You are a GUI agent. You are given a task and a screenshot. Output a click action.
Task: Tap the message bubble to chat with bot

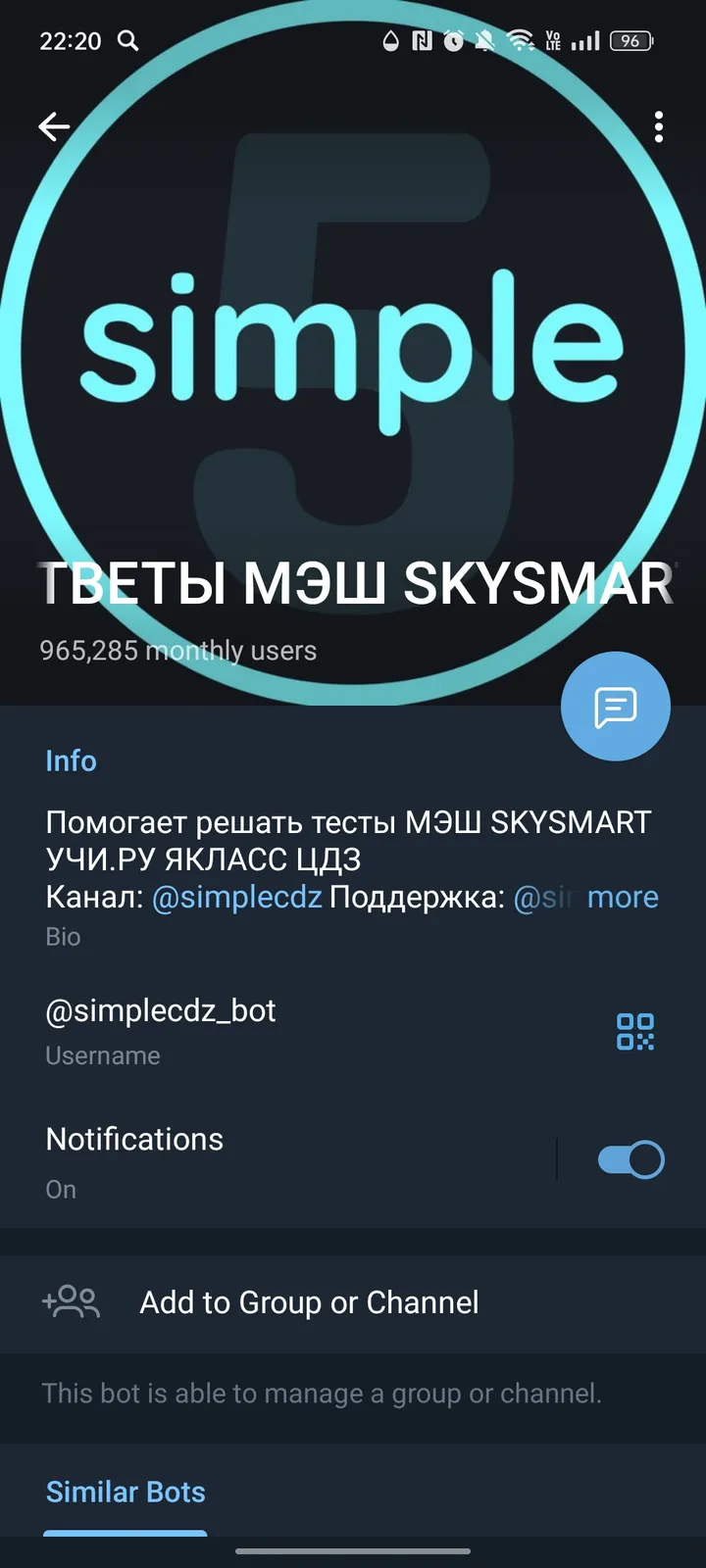pos(615,707)
